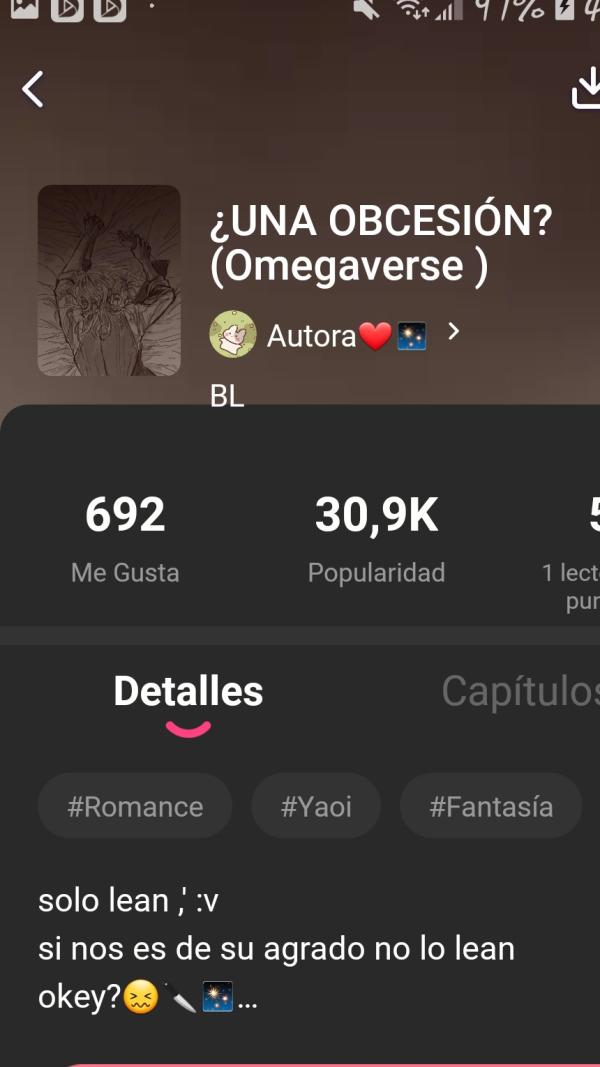Switch to the Capítulos tab
This screenshot has width=600, height=1067.
click(520, 691)
